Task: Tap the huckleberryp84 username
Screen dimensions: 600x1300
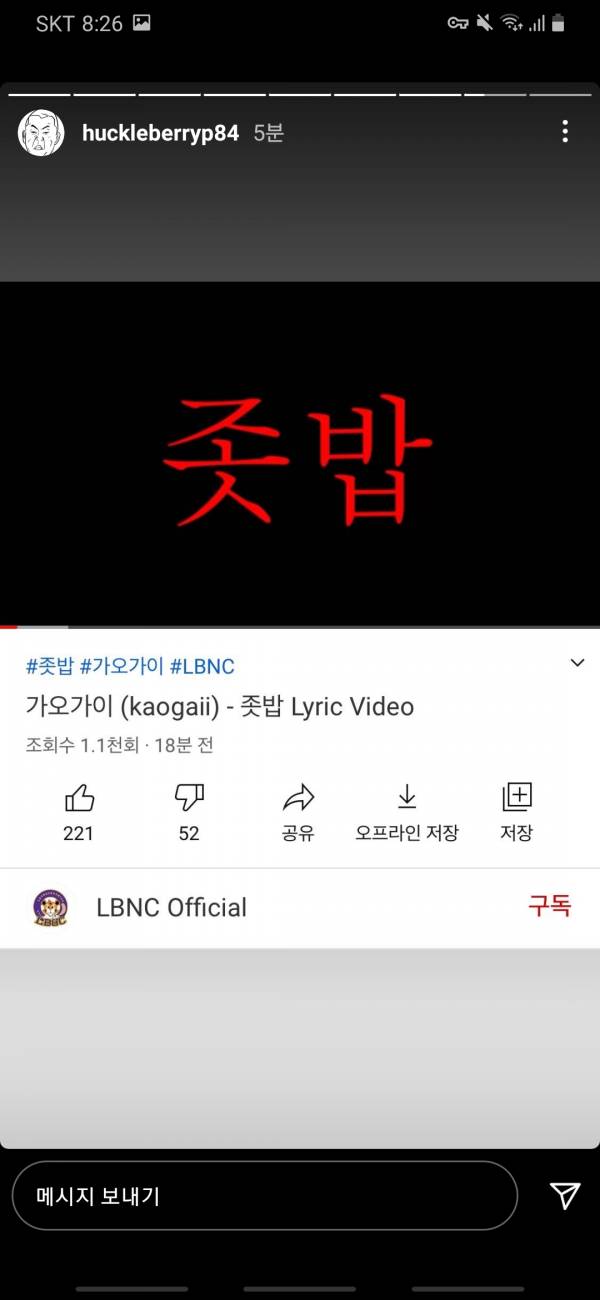Action: [160, 133]
